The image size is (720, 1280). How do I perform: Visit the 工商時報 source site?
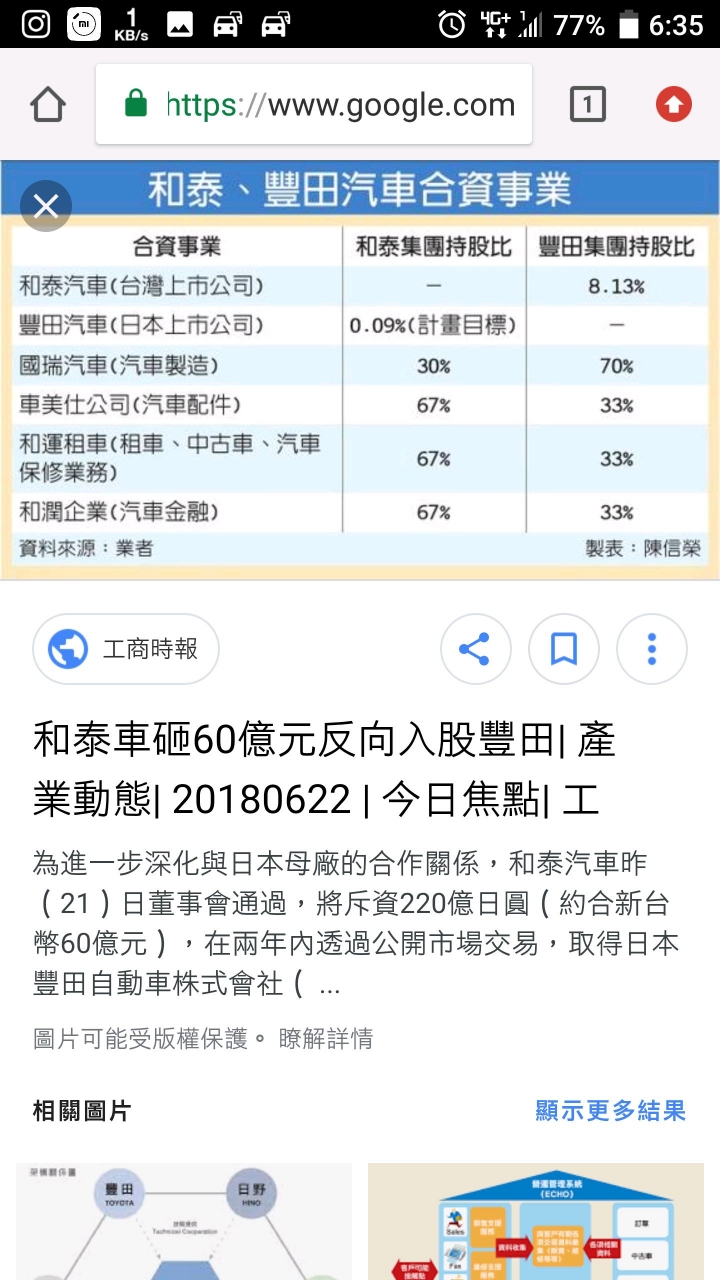[x=126, y=649]
